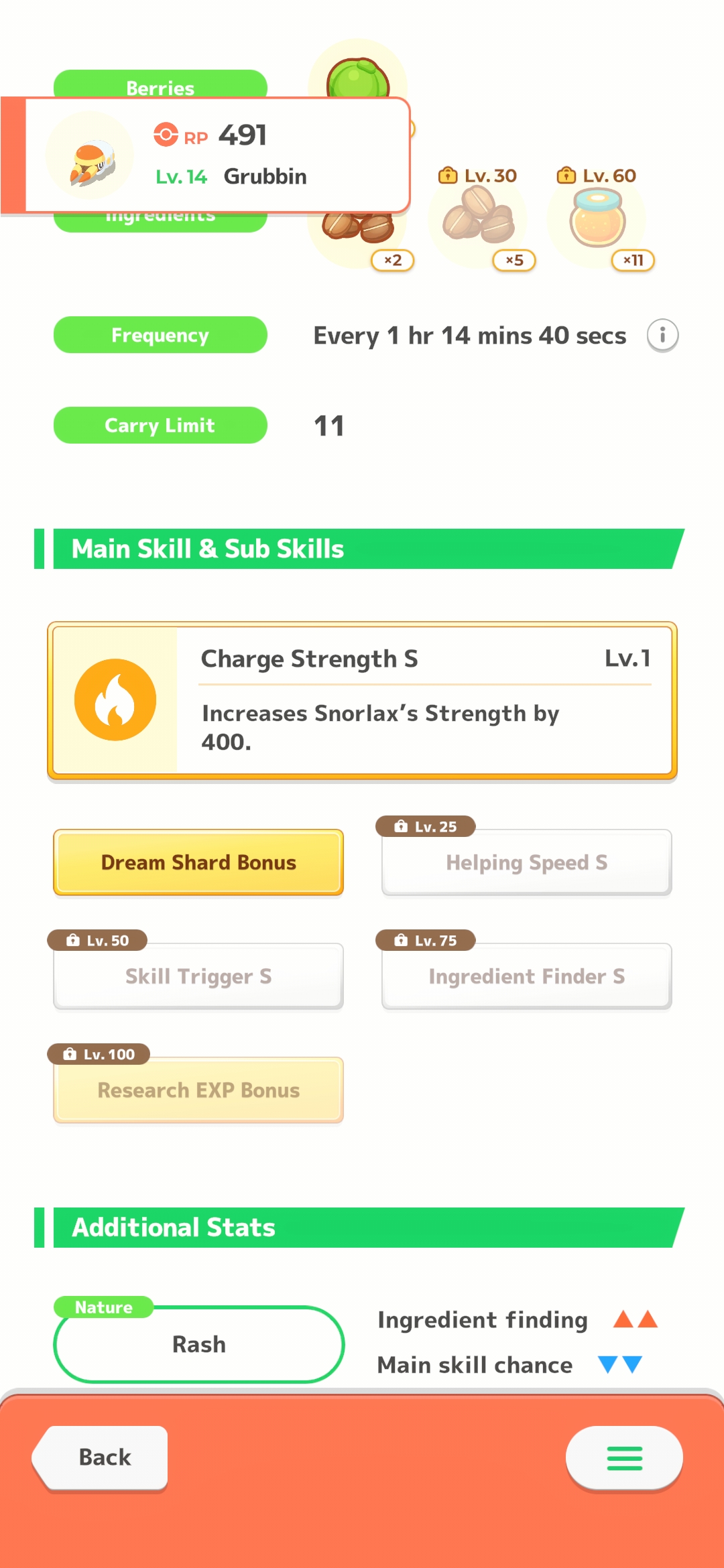Image resolution: width=724 pixels, height=1568 pixels.
Task: View the locked Skill Trigger S skill
Action: 198,976
